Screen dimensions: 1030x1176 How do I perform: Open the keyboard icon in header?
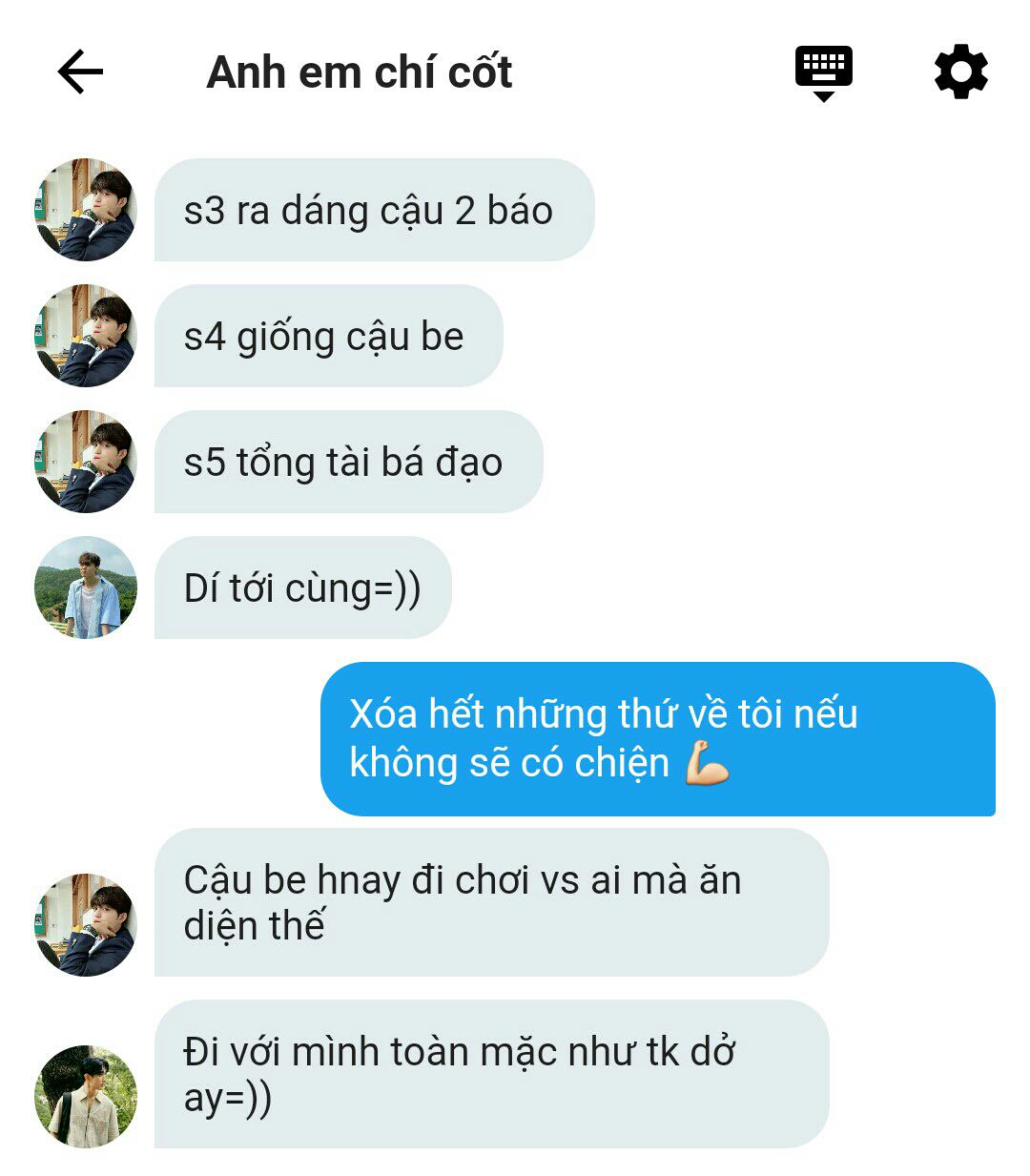pos(824,72)
